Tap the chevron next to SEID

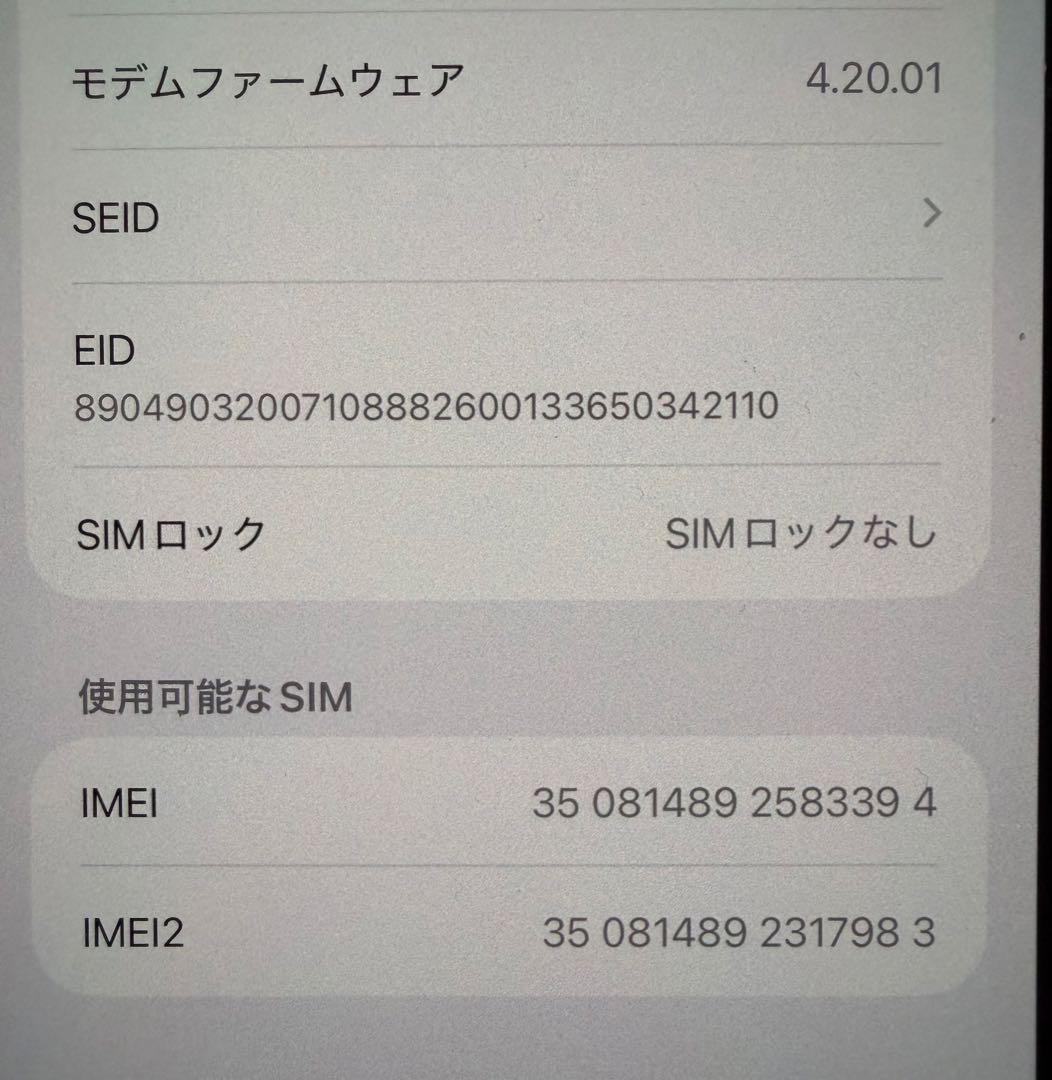(x=932, y=214)
